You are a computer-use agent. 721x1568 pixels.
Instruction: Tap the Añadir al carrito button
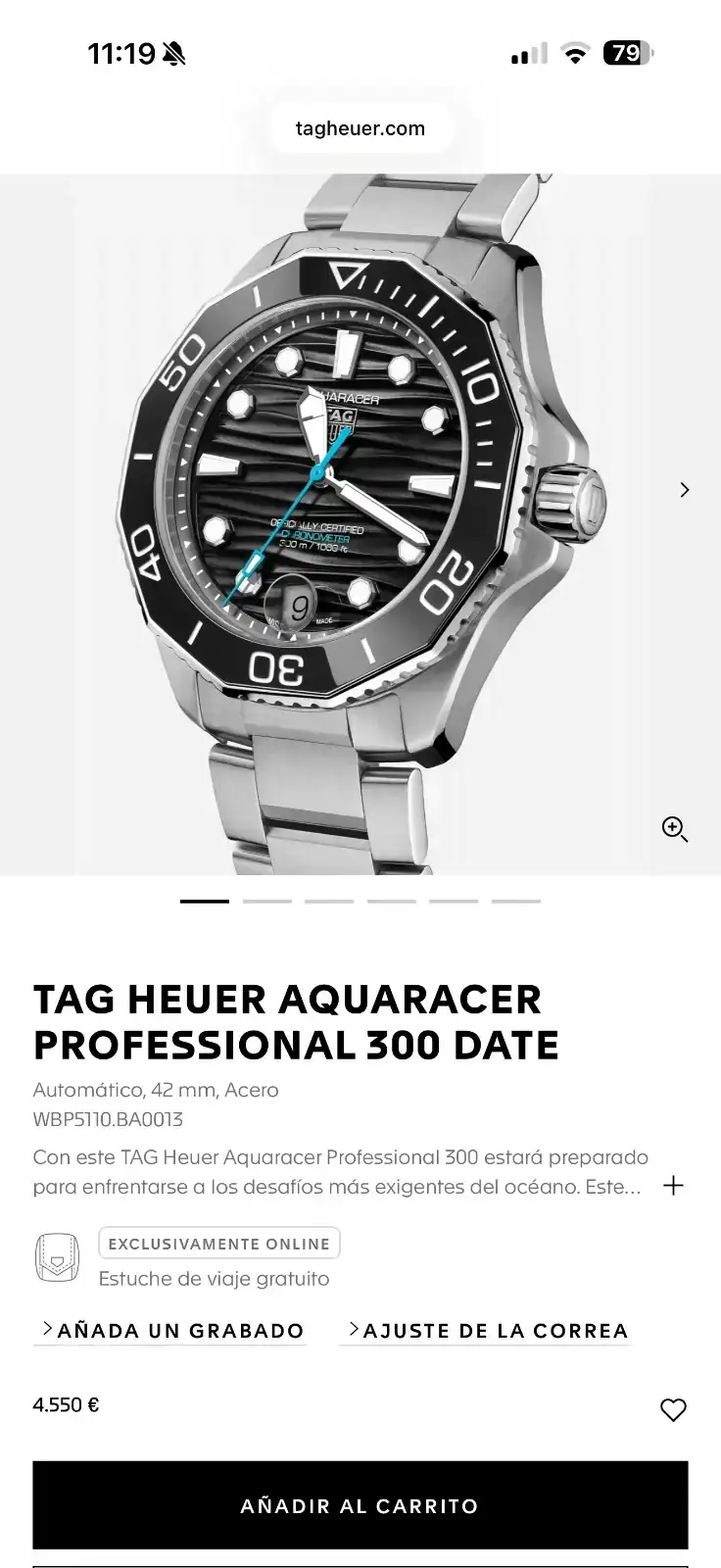tap(360, 1505)
